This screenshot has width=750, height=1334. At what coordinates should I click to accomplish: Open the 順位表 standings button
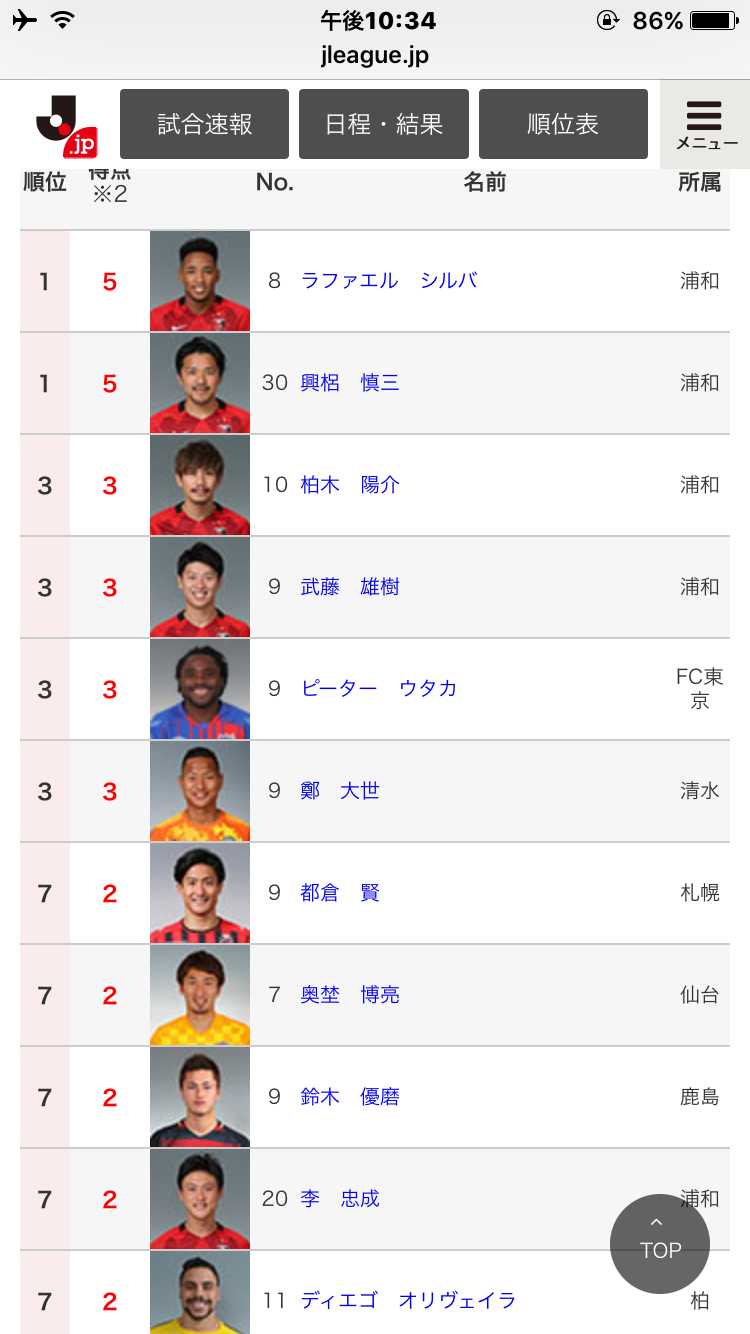tap(563, 124)
